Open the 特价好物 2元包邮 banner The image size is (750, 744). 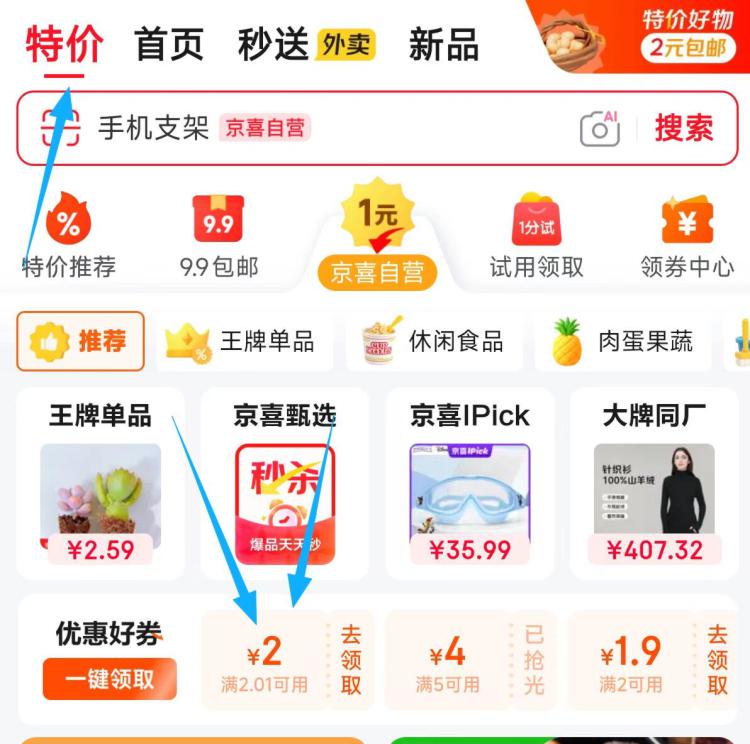coord(639,36)
